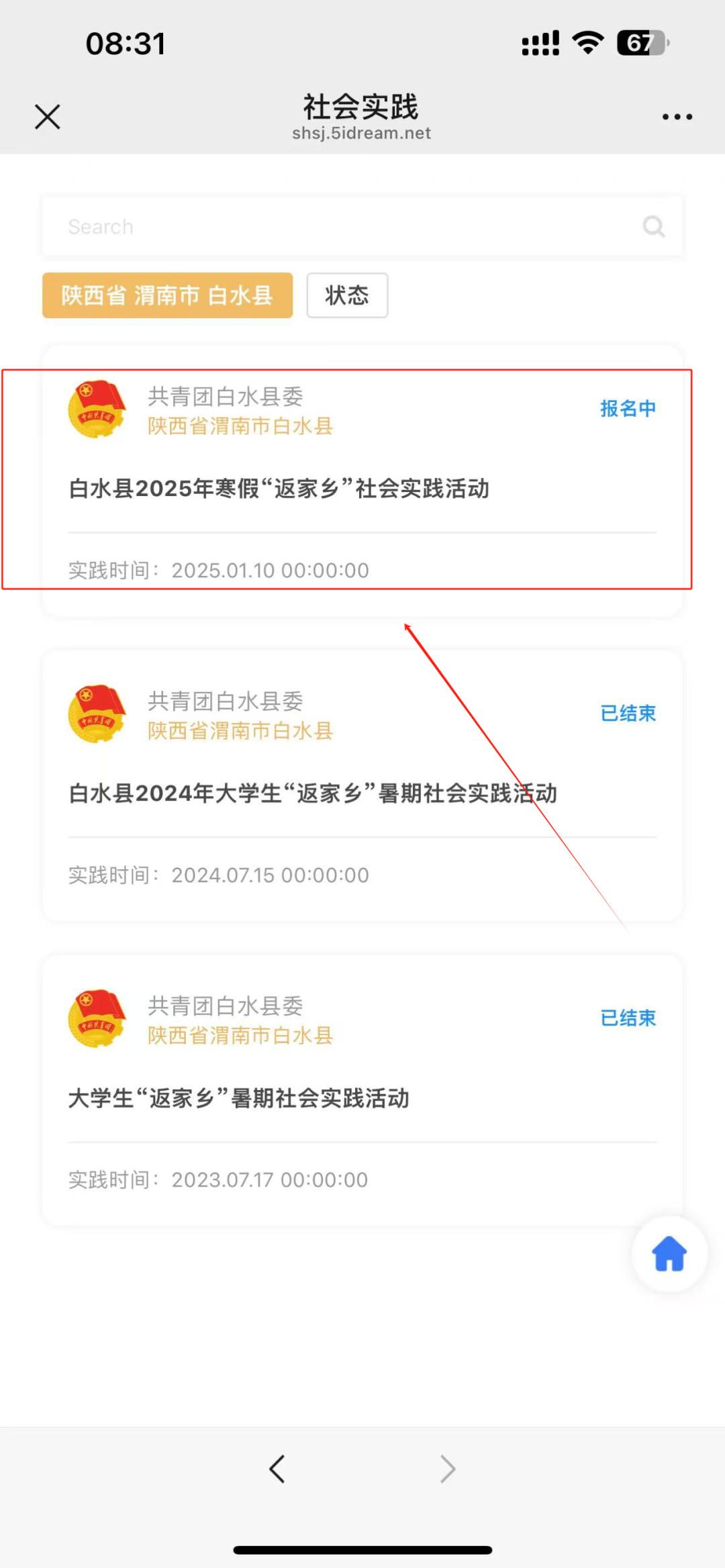Open 白水县2024年大学生“返家乡”暑期社会实践活动 card
This screenshot has width=725, height=1568.
313,793
